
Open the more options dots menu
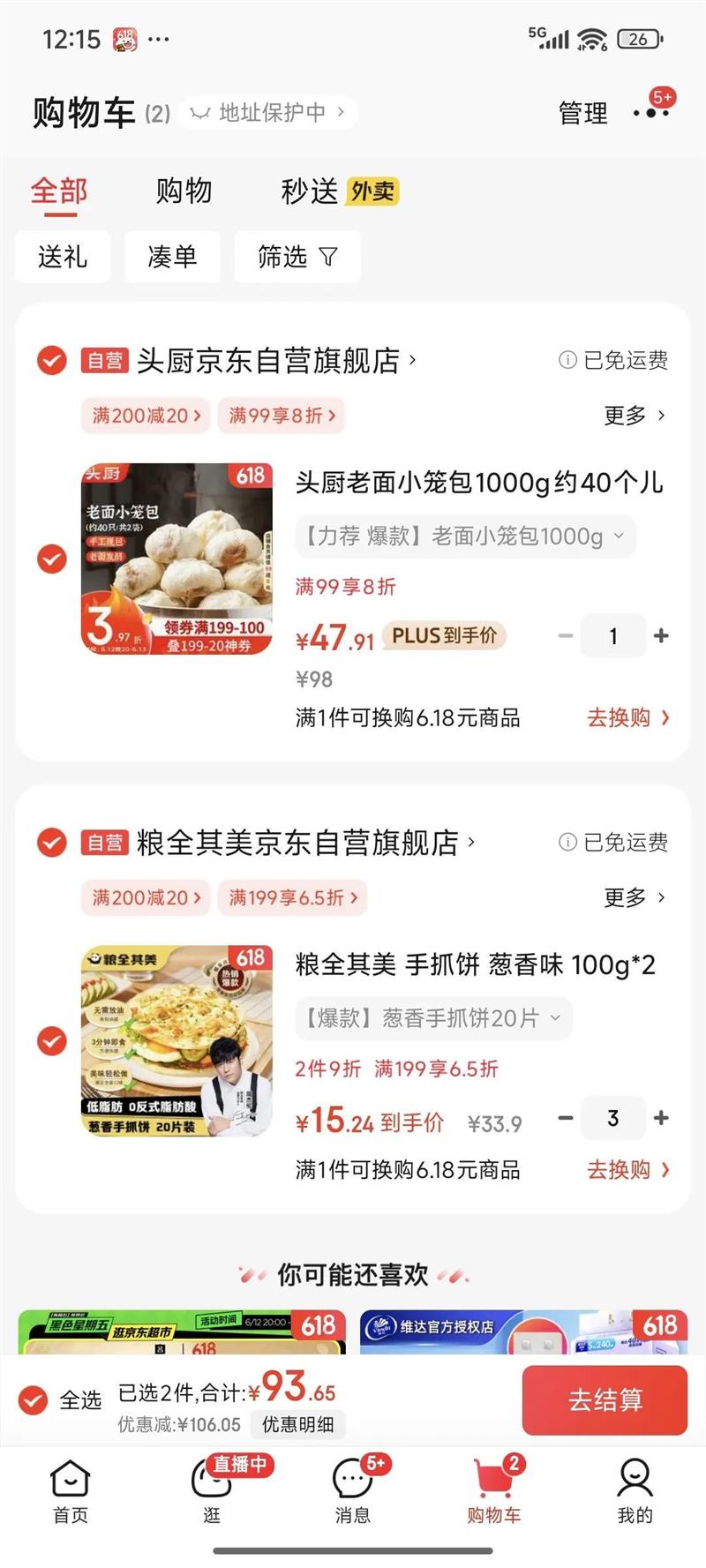(x=651, y=113)
